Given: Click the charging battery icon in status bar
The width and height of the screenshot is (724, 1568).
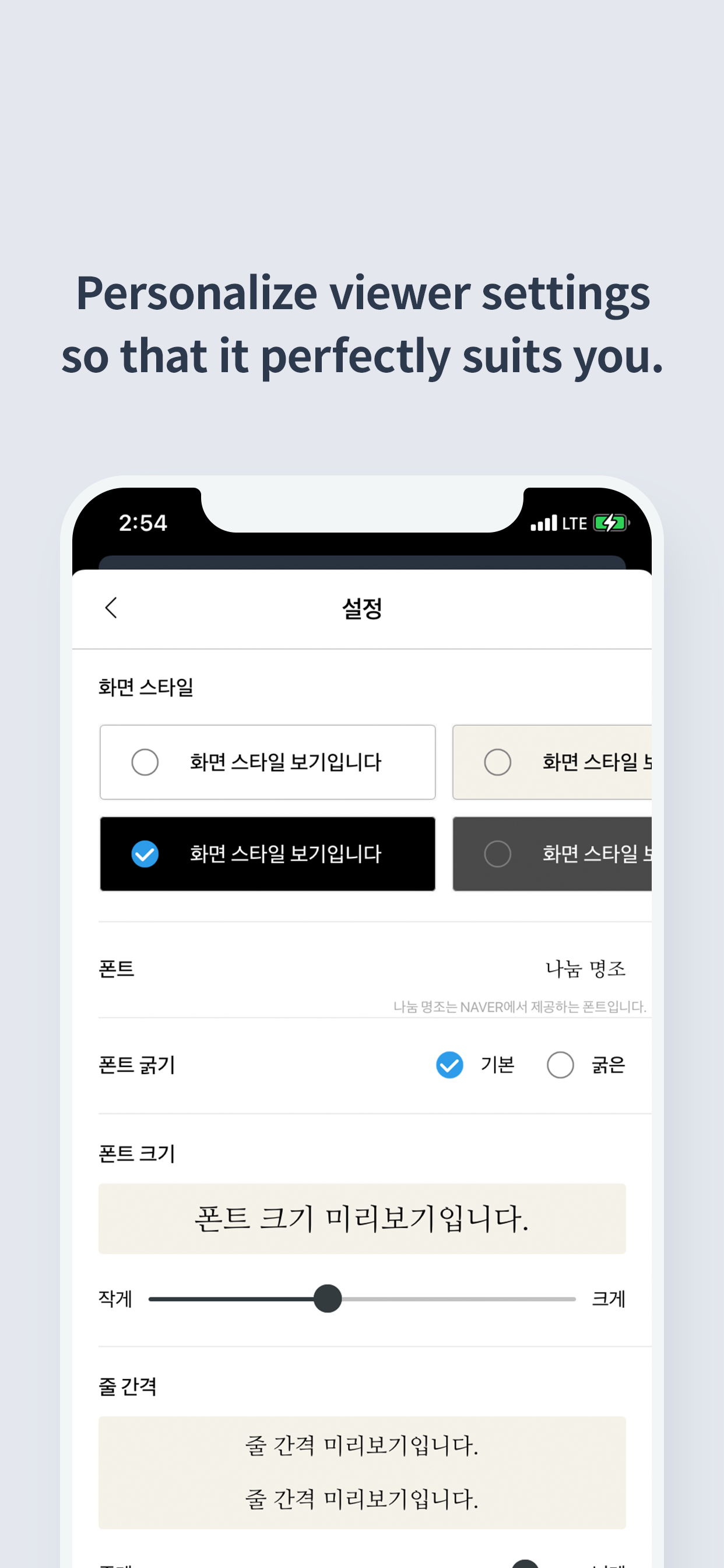Looking at the screenshot, I should [610, 522].
